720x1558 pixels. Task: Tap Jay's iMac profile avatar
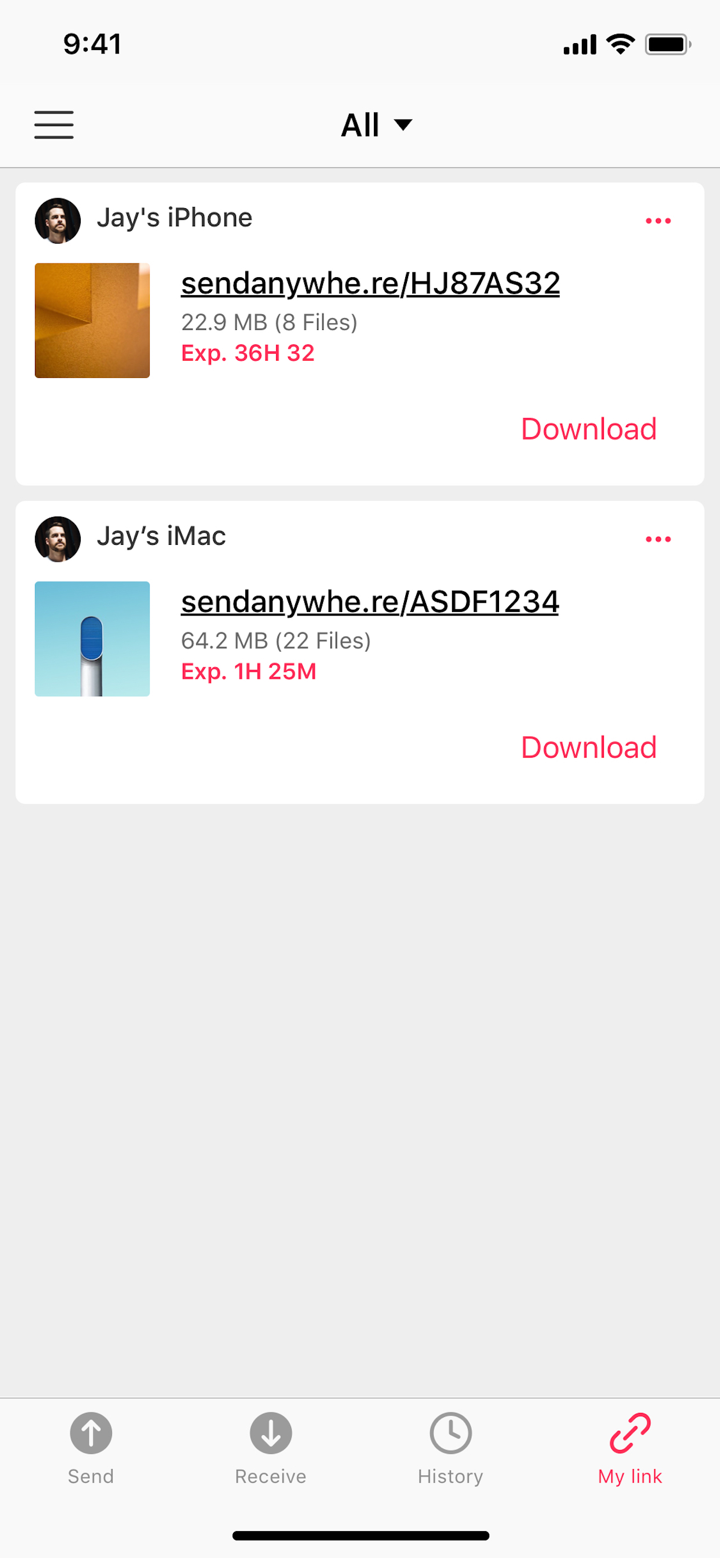(57, 537)
